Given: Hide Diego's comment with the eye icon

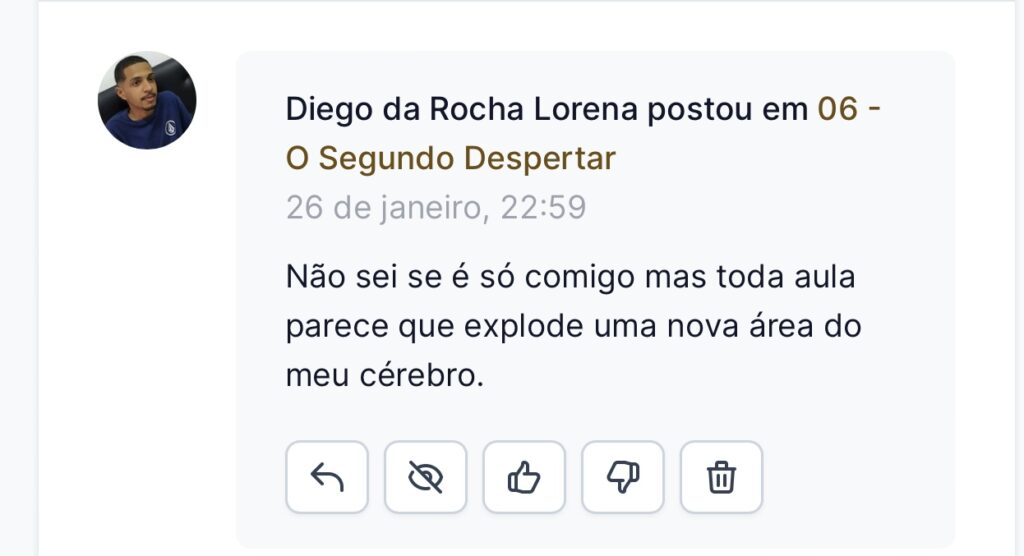Looking at the screenshot, I should [x=425, y=477].
